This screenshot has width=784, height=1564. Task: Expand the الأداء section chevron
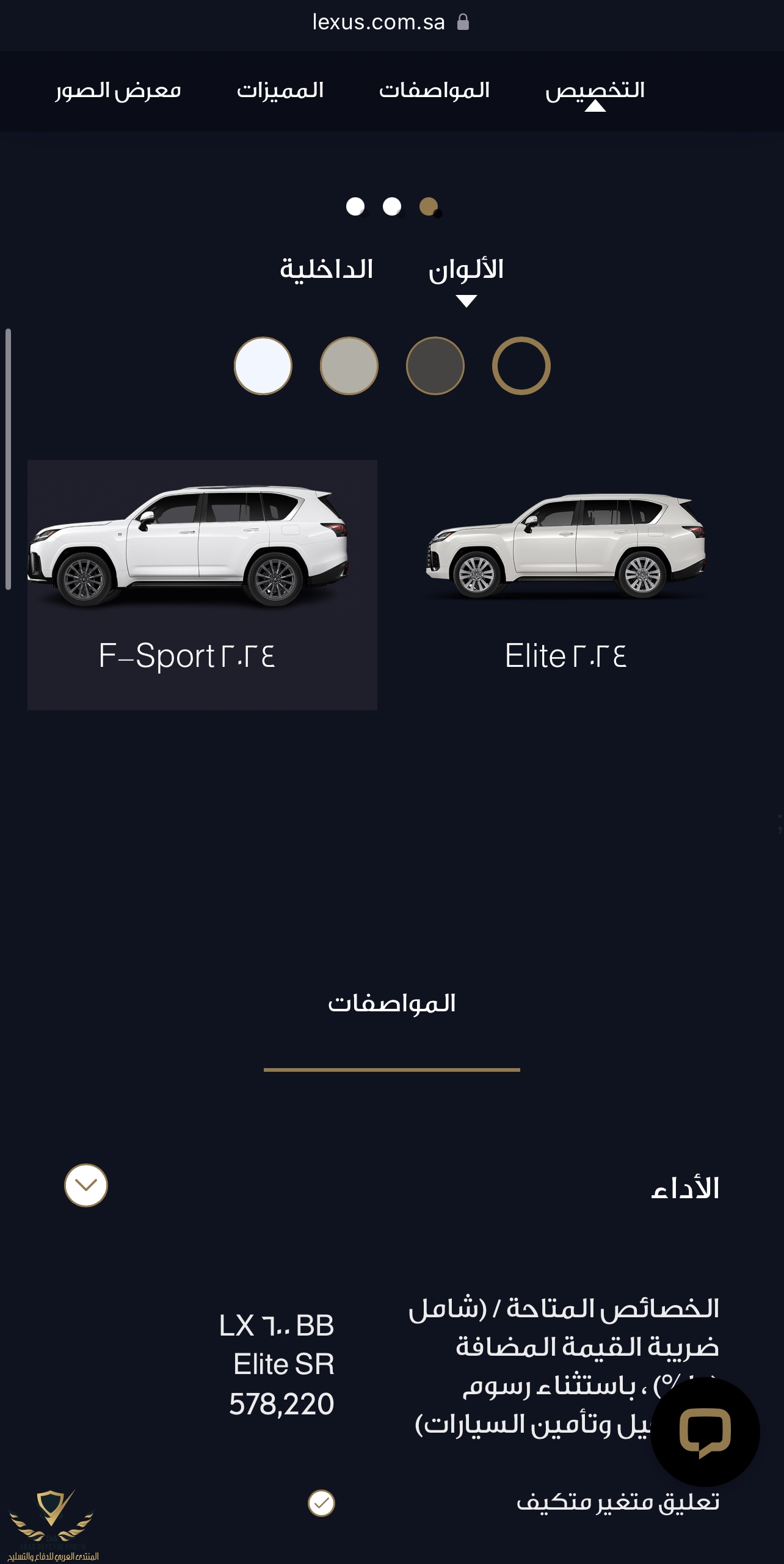[86, 1185]
